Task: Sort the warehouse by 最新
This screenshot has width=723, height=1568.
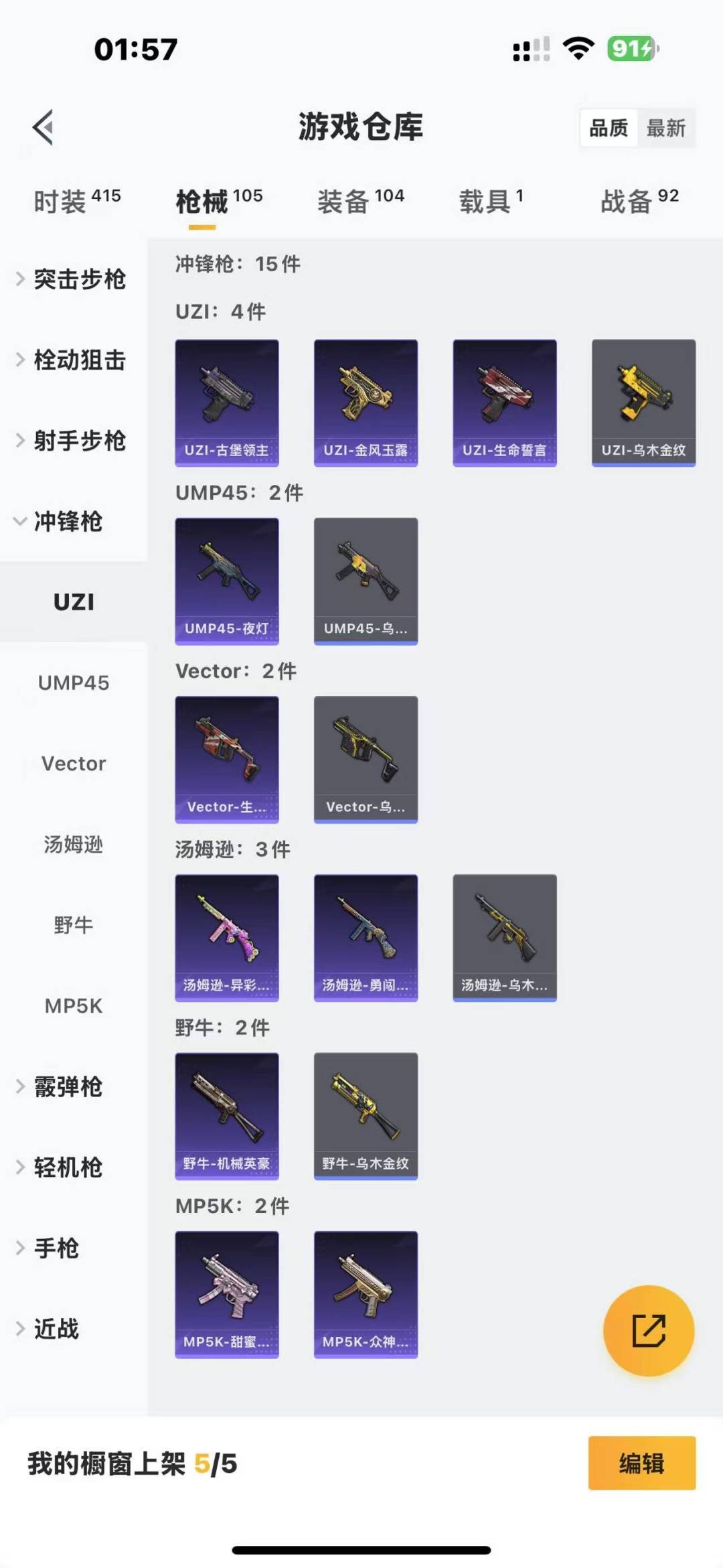Action: click(665, 128)
